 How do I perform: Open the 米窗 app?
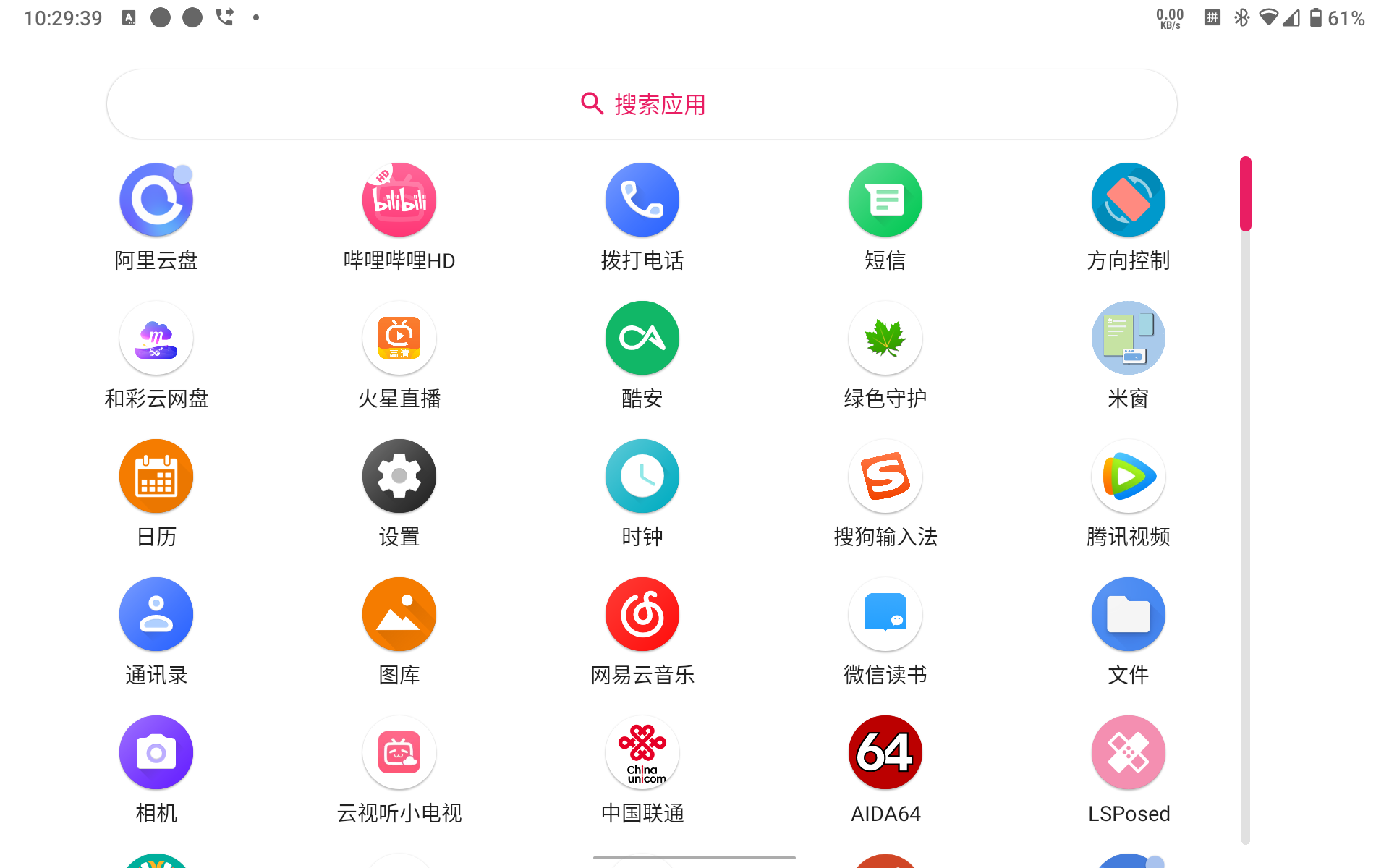[x=1128, y=339]
